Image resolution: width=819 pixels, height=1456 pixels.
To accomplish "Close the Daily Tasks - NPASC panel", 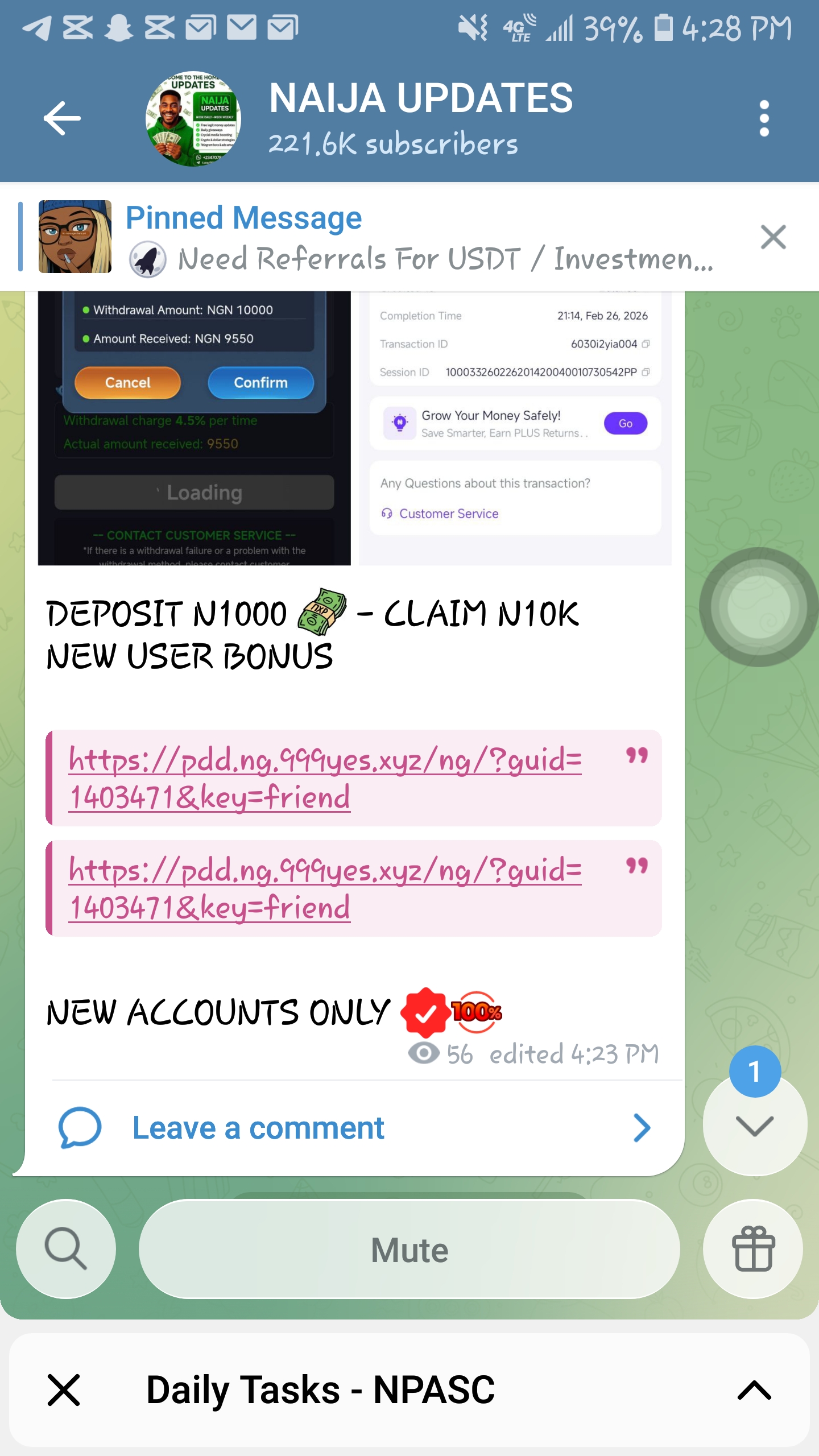I will click(x=64, y=1390).
